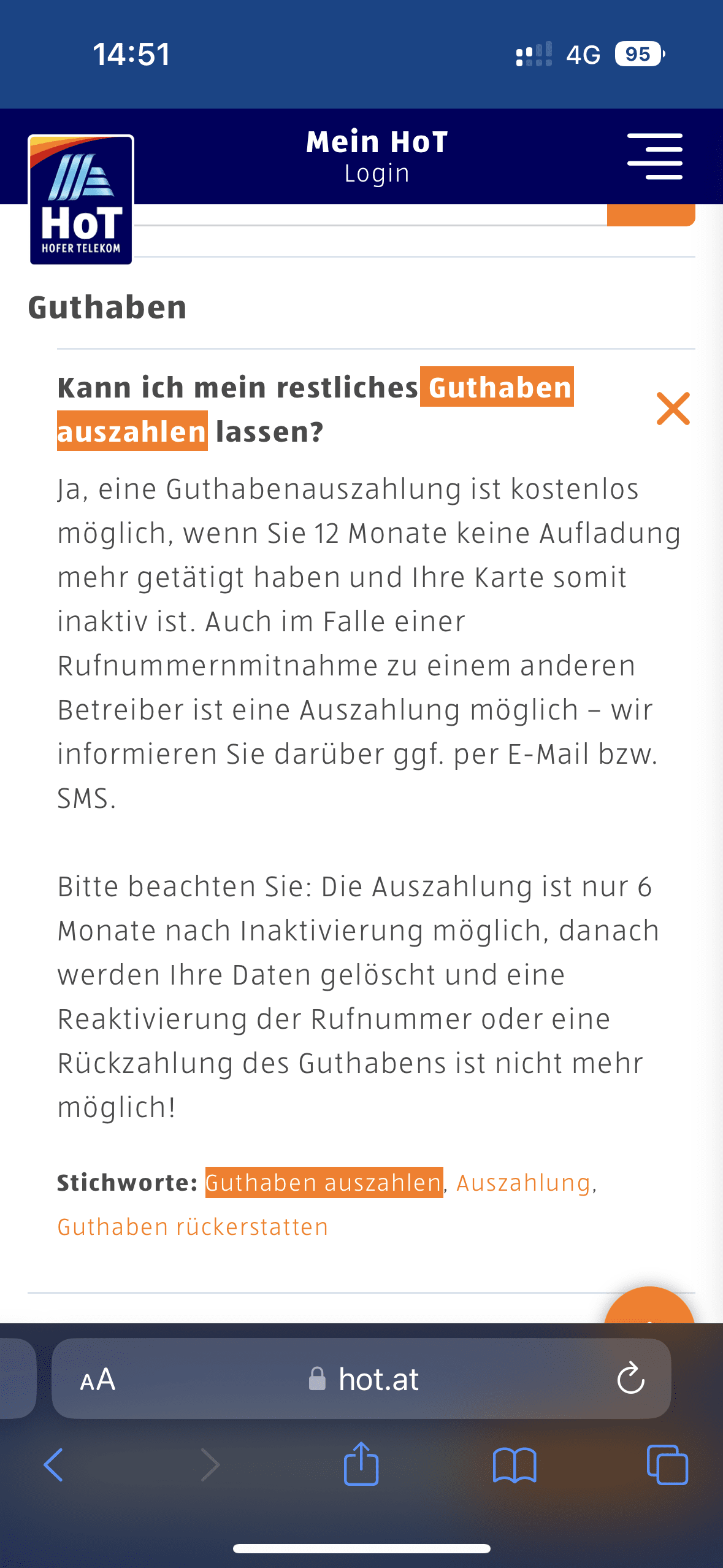The image size is (723, 1568).
Task: Tap the orange floating button
Action: tap(649, 1306)
